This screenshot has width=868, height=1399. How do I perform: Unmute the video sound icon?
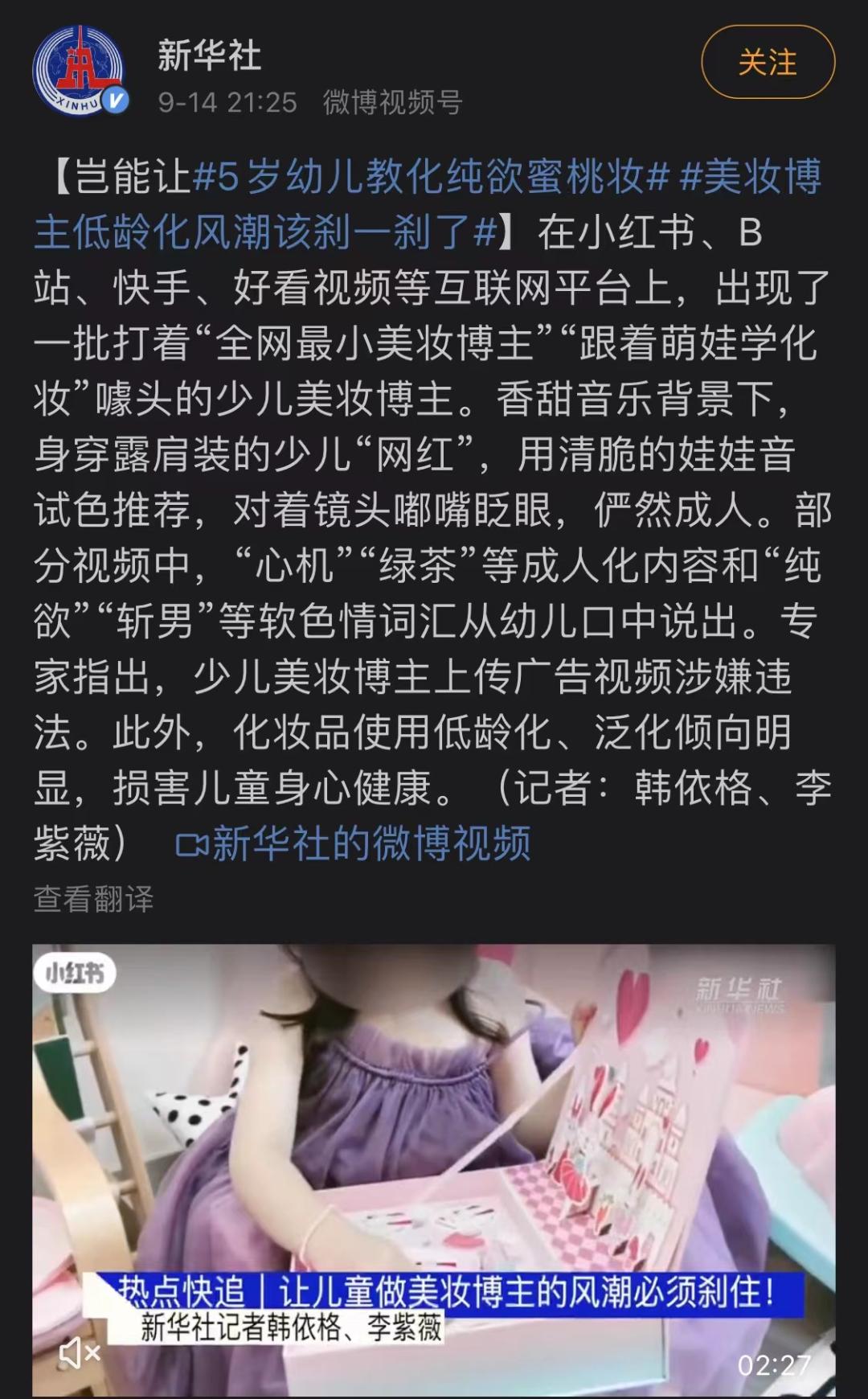click(x=79, y=1353)
